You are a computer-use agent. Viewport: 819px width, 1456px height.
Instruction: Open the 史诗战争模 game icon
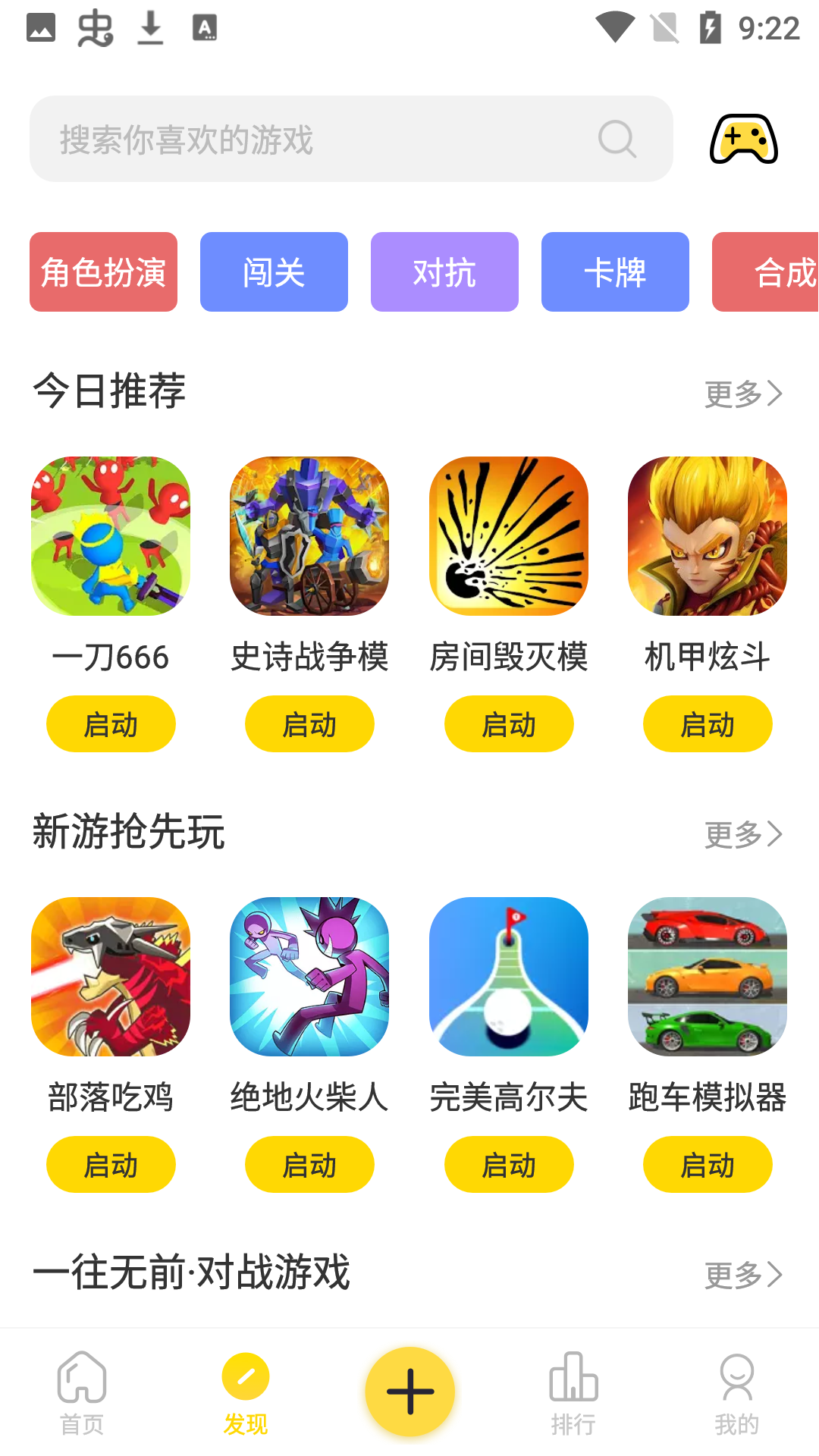coord(309,536)
